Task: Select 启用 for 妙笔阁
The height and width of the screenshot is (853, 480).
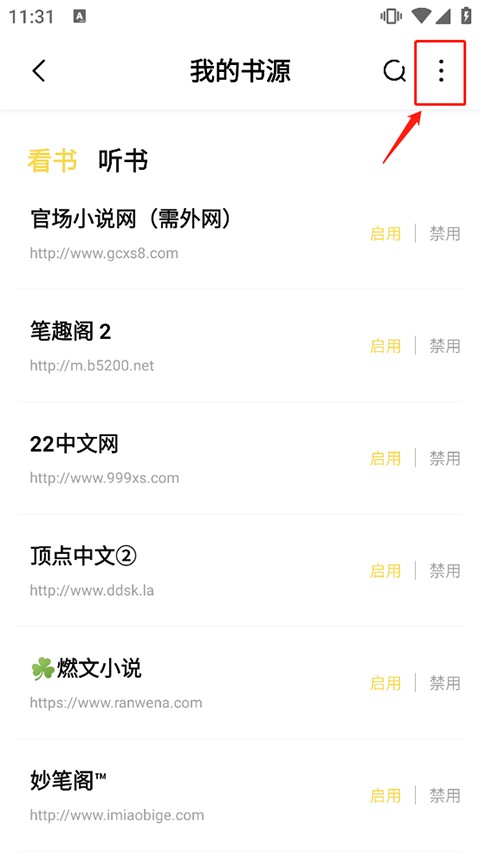Action: (x=385, y=795)
